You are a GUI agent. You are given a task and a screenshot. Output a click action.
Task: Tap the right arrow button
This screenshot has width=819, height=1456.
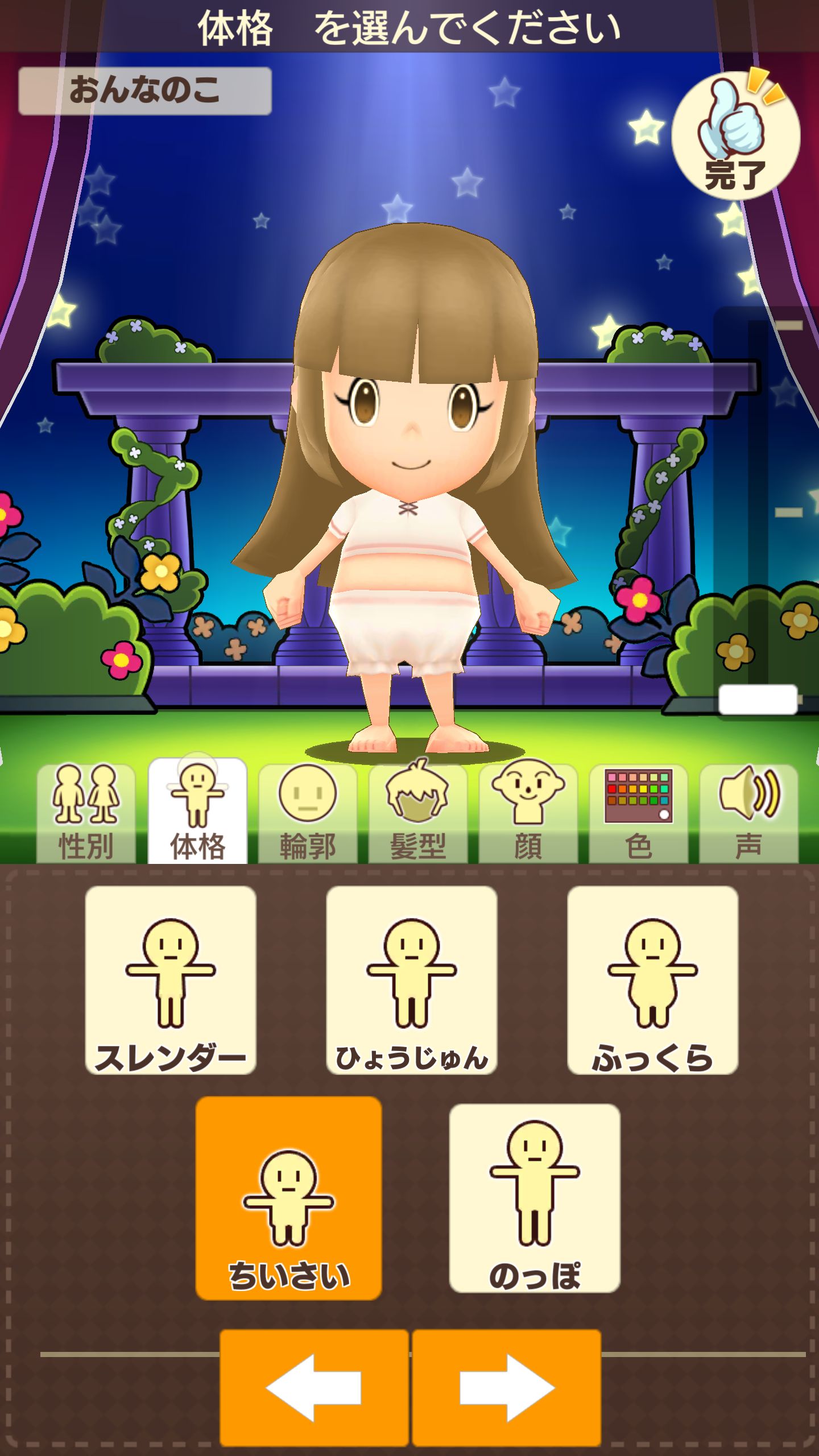point(506,1388)
